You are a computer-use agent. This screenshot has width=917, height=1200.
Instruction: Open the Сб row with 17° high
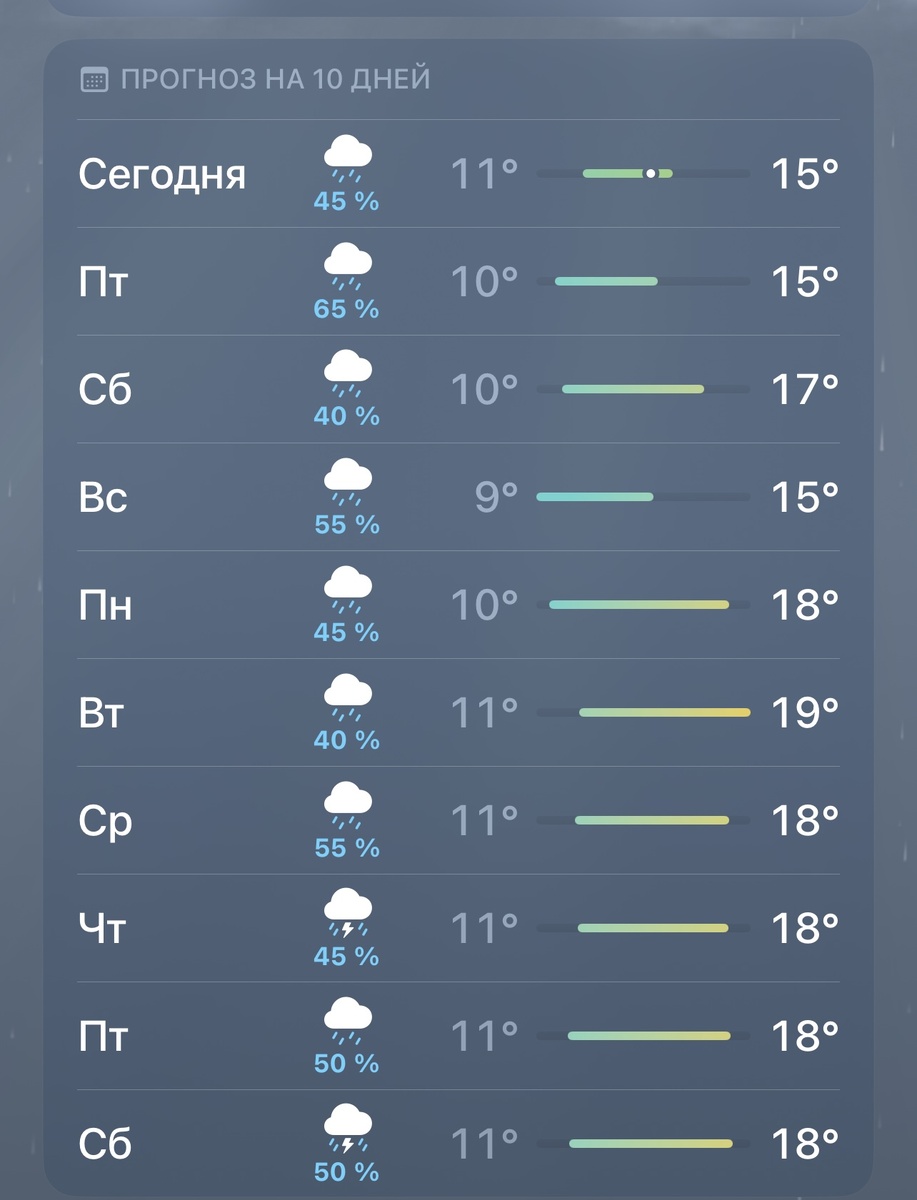(458, 390)
